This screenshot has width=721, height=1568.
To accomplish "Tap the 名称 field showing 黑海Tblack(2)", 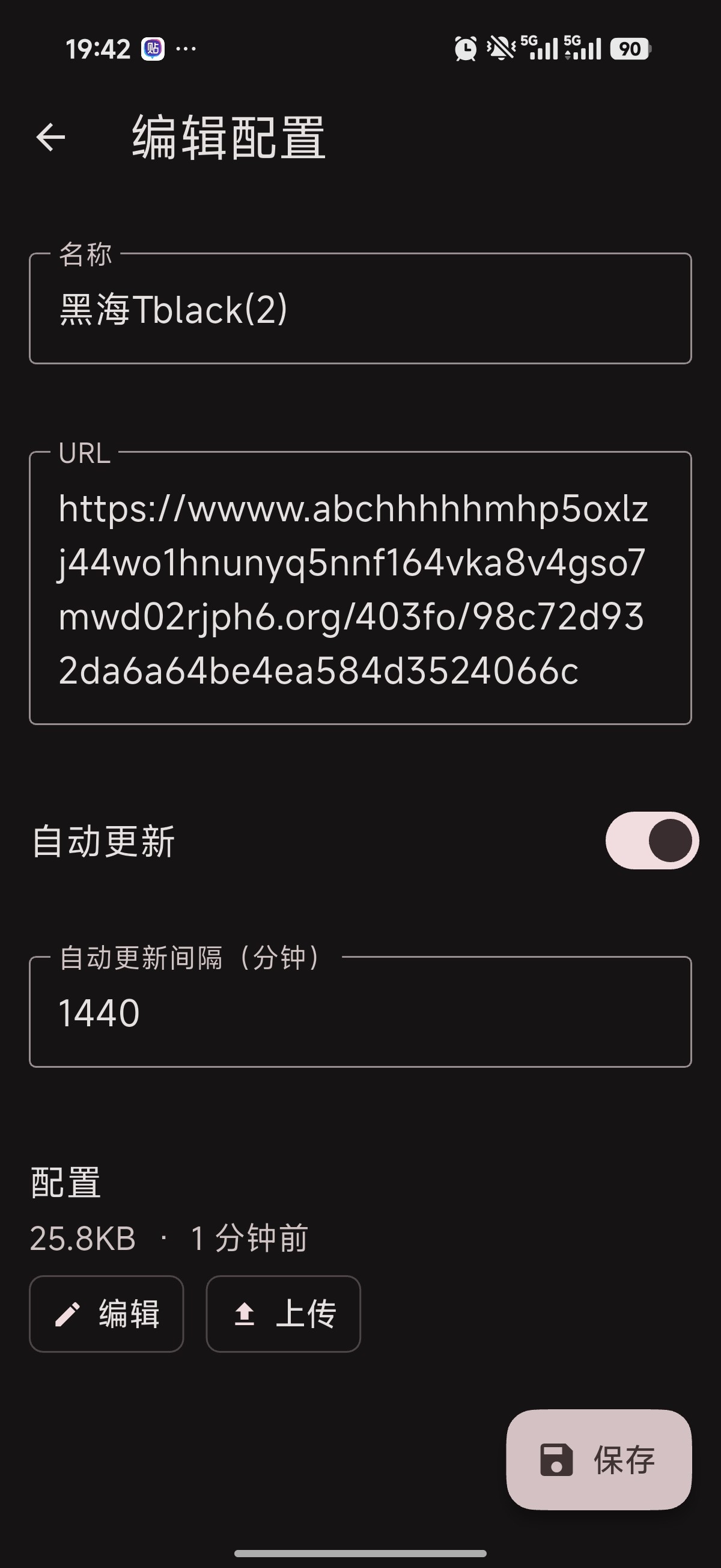I will tap(360, 309).
